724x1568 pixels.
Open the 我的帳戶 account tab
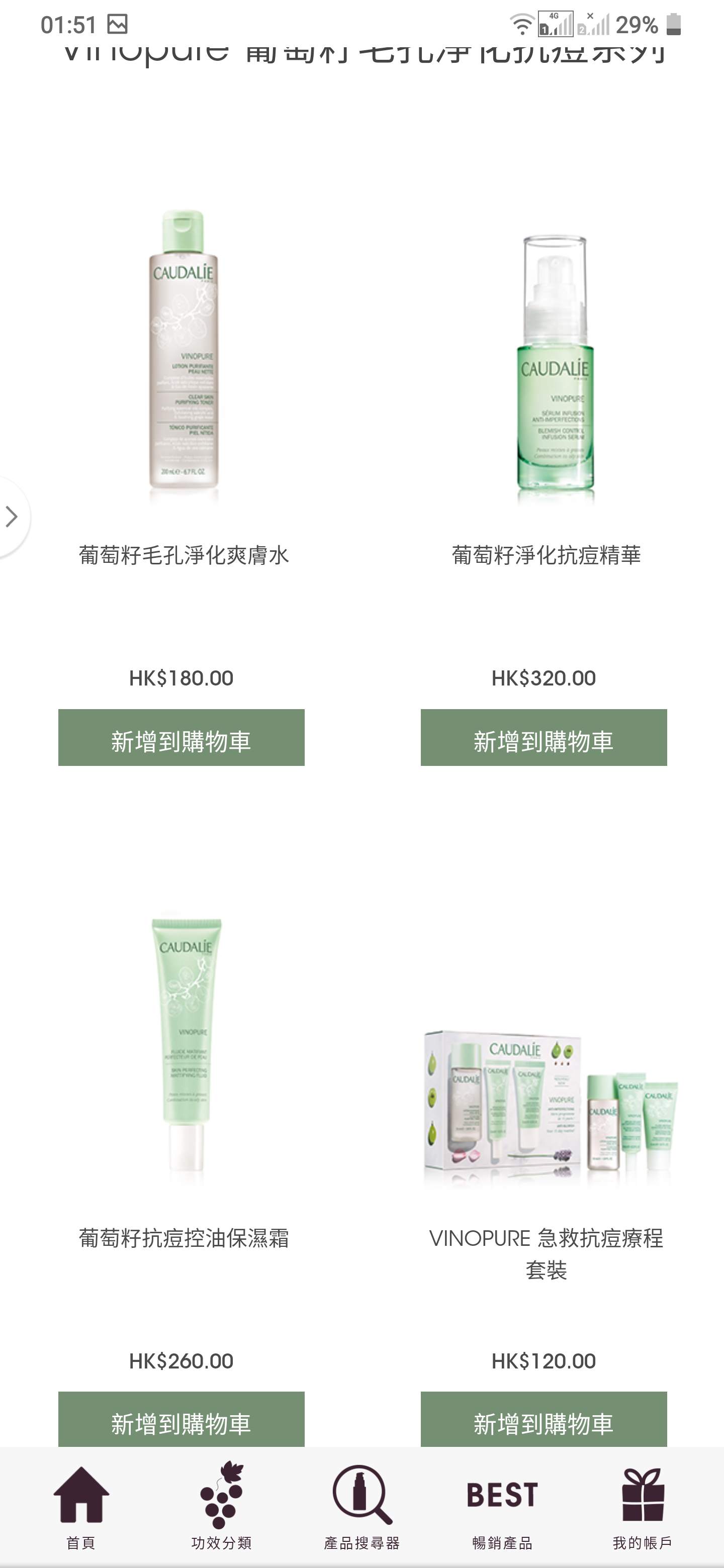coord(643,1507)
